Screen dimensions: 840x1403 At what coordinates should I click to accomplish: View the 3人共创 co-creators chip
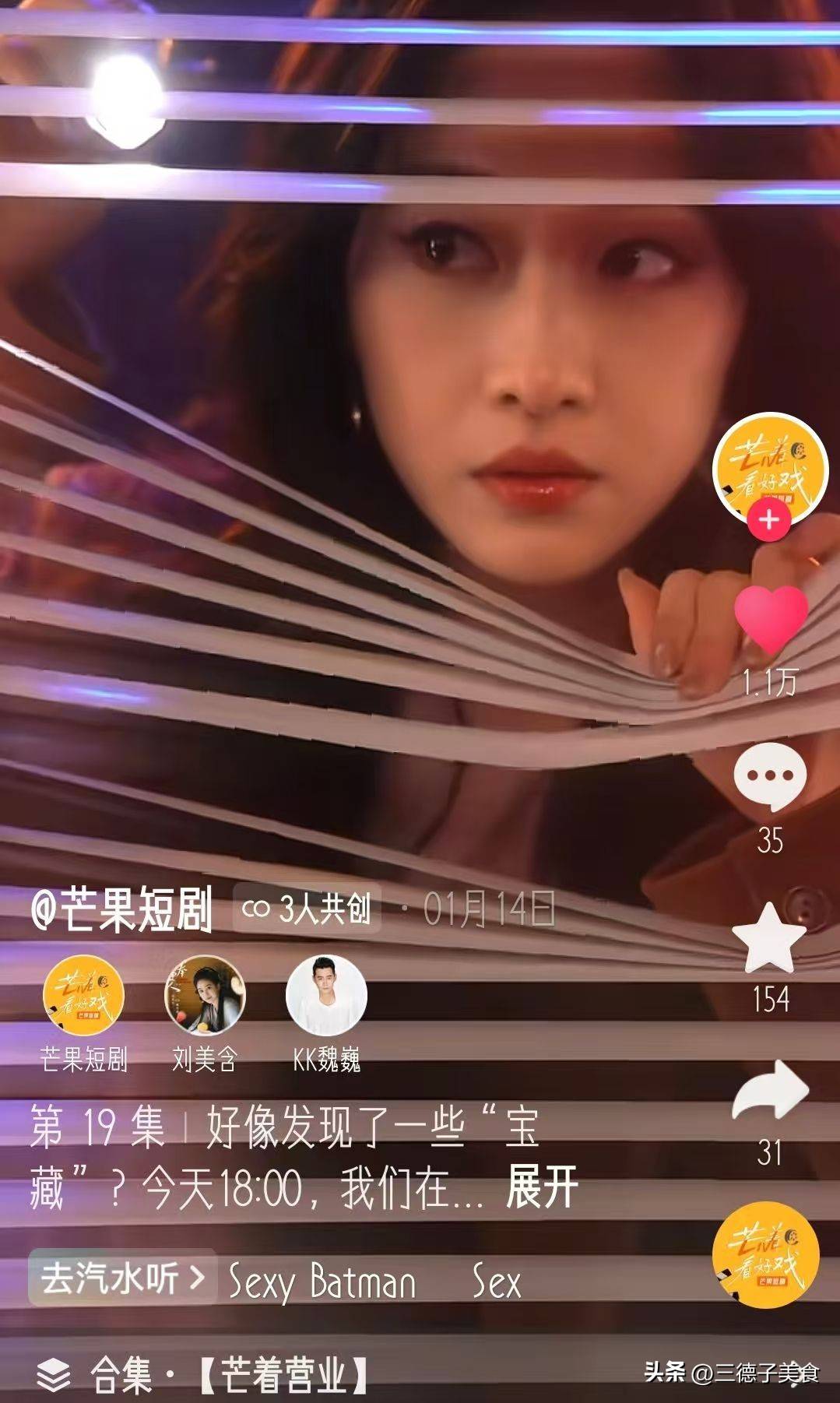pos(307,909)
